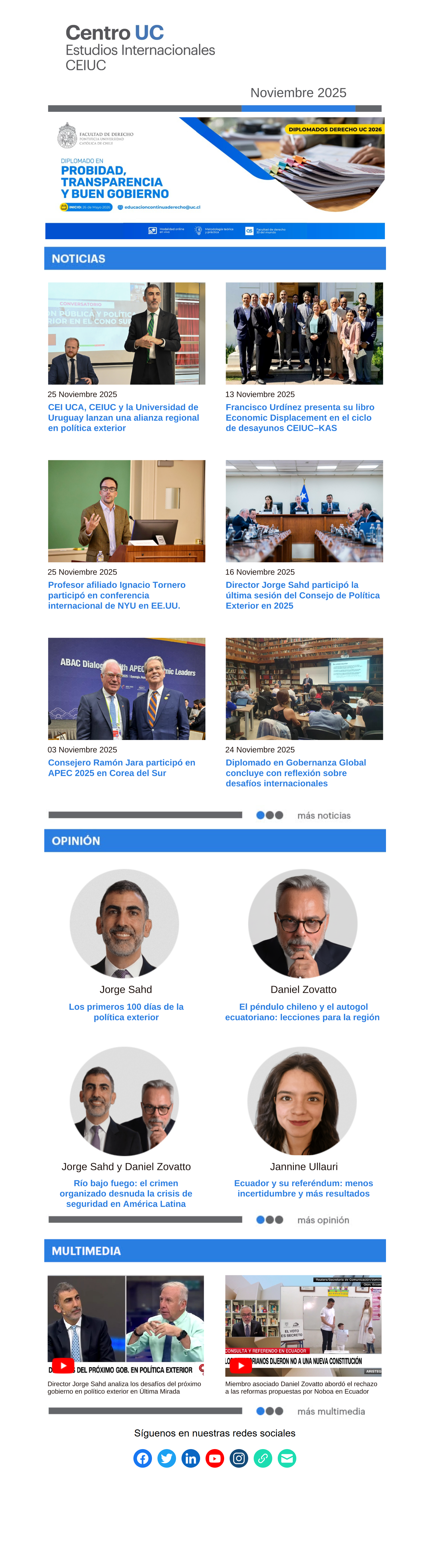
Task: Open the Facebook social icon
Action: pyautogui.click(x=142, y=1458)
